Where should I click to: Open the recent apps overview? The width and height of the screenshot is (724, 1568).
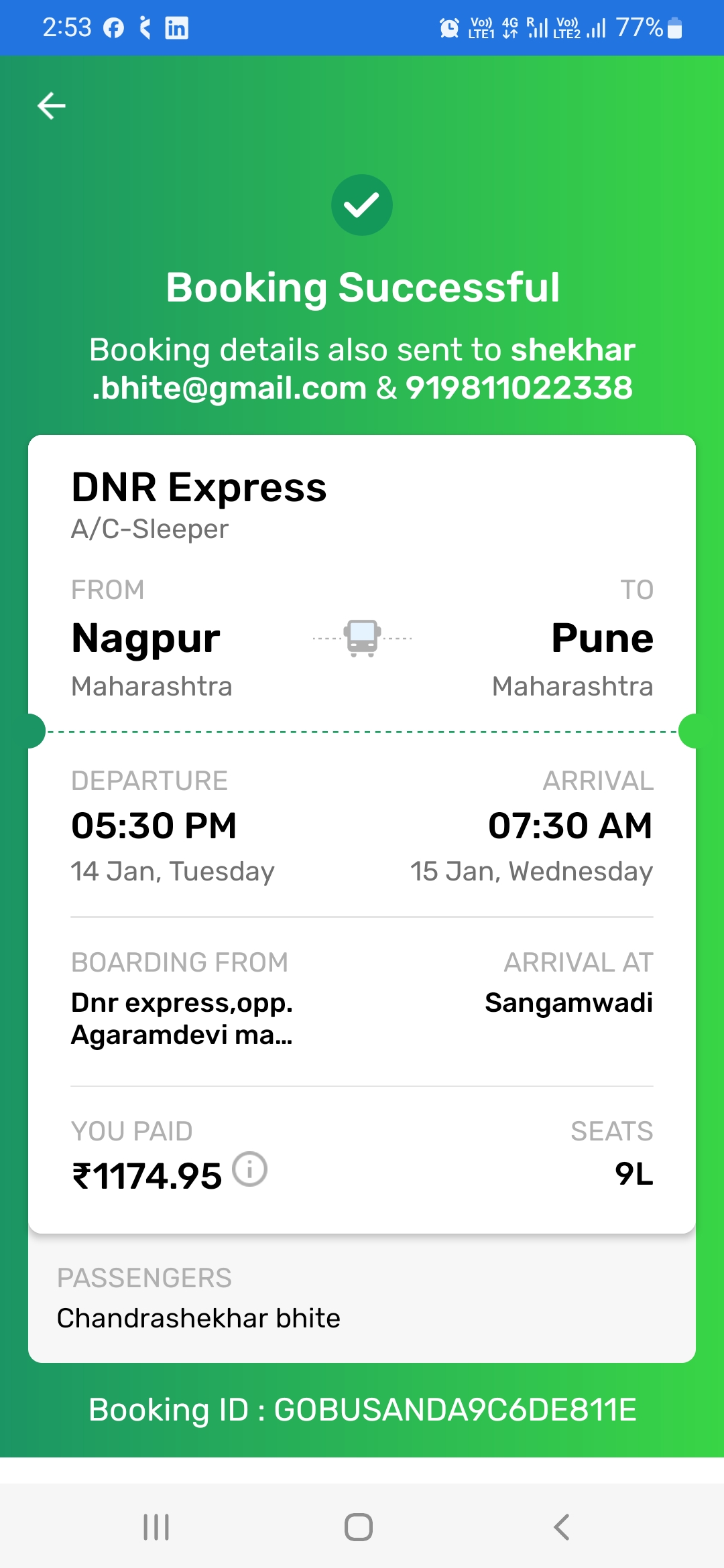[x=156, y=1527]
